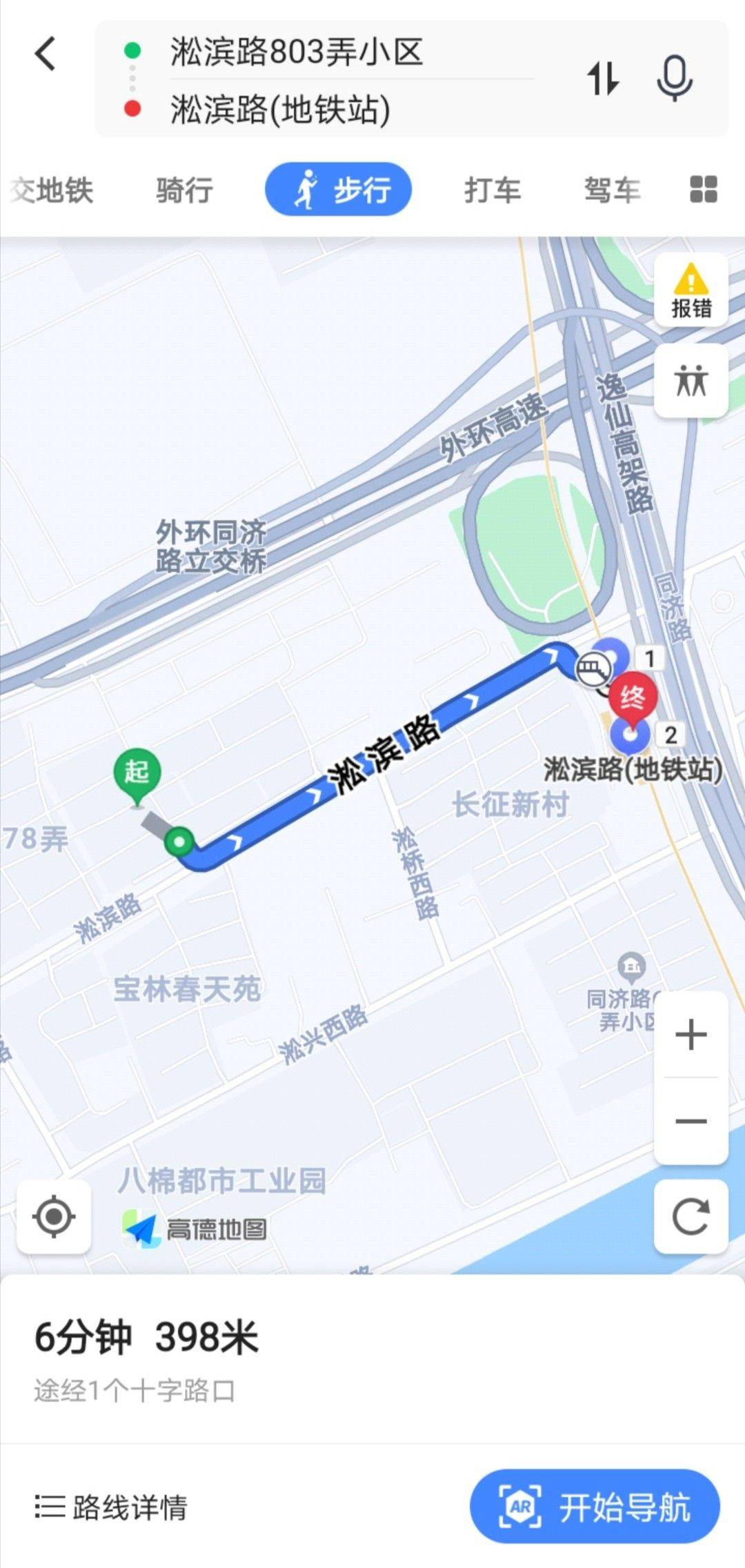Screen dimensions: 745x1568
Task: Zoom out on the map
Action: pos(691,1121)
